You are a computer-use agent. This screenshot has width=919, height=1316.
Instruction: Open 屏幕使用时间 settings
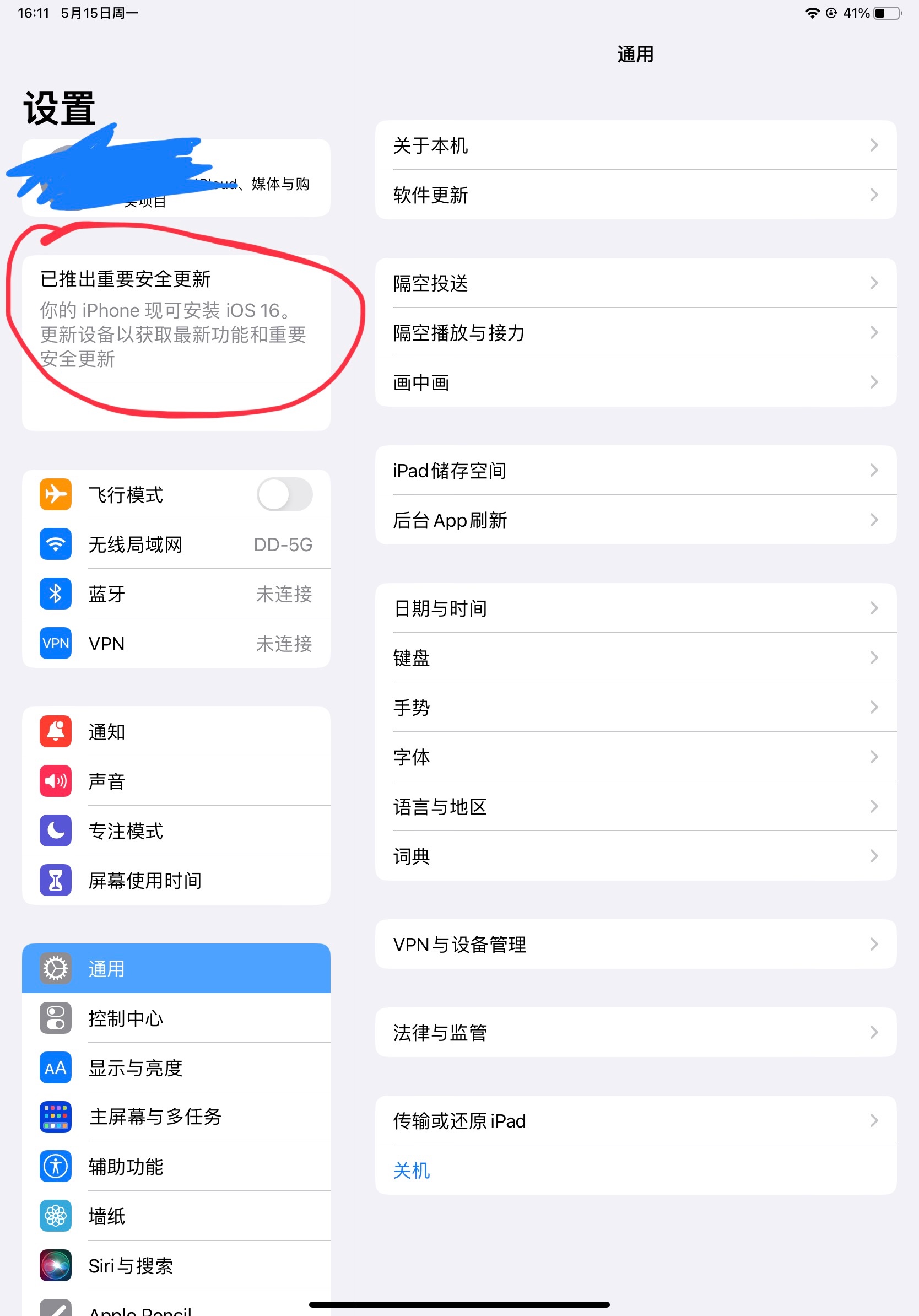coord(176,881)
